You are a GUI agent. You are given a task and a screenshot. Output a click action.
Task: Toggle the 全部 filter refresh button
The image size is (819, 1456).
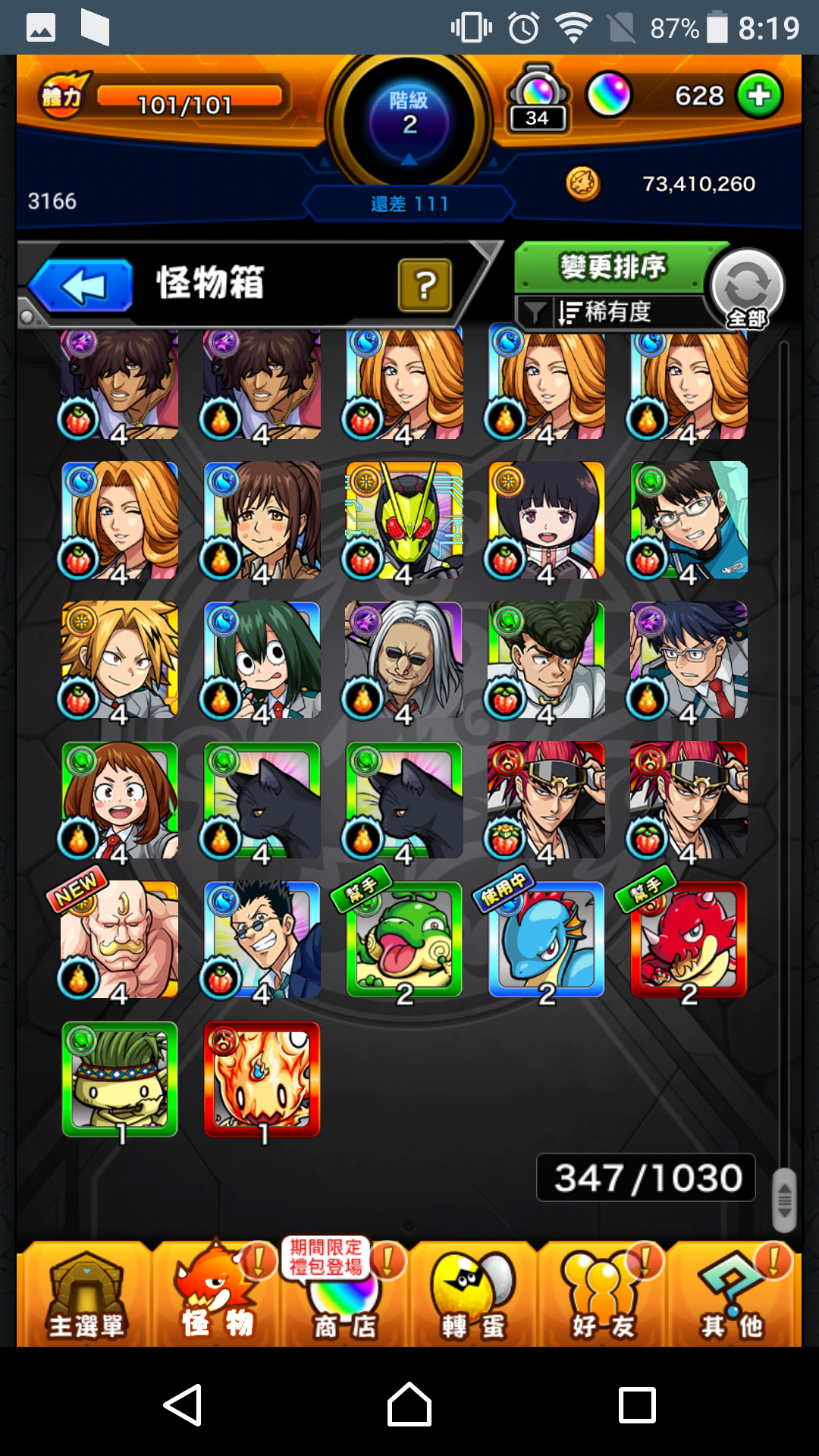click(747, 288)
